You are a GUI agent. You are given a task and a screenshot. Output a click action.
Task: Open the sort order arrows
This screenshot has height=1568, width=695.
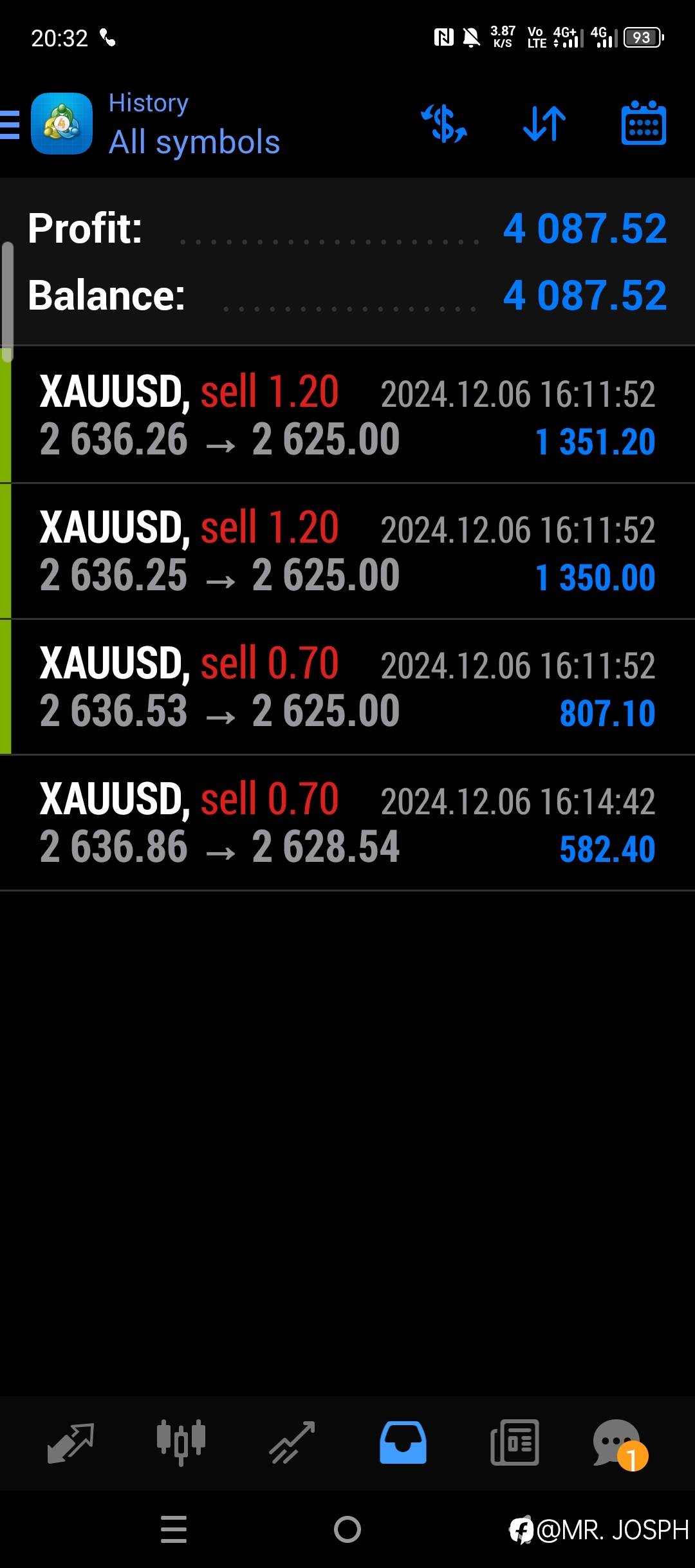544,124
